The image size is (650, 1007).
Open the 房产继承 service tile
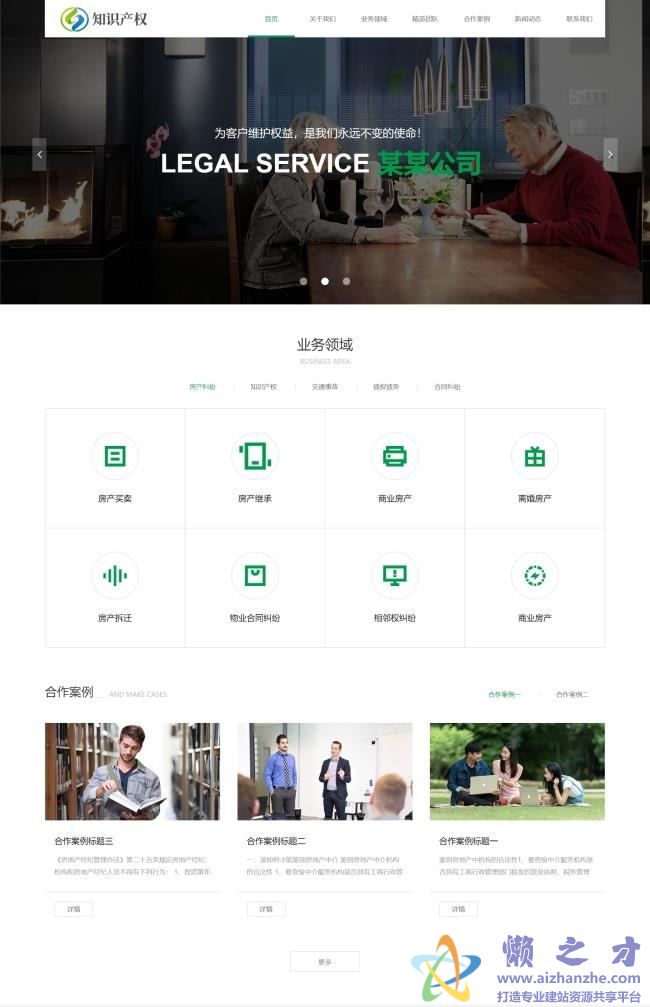coord(255,468)
